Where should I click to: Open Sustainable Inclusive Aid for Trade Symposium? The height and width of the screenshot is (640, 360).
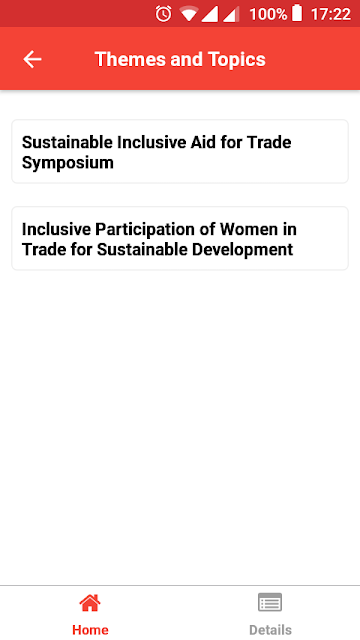(180, 152)
